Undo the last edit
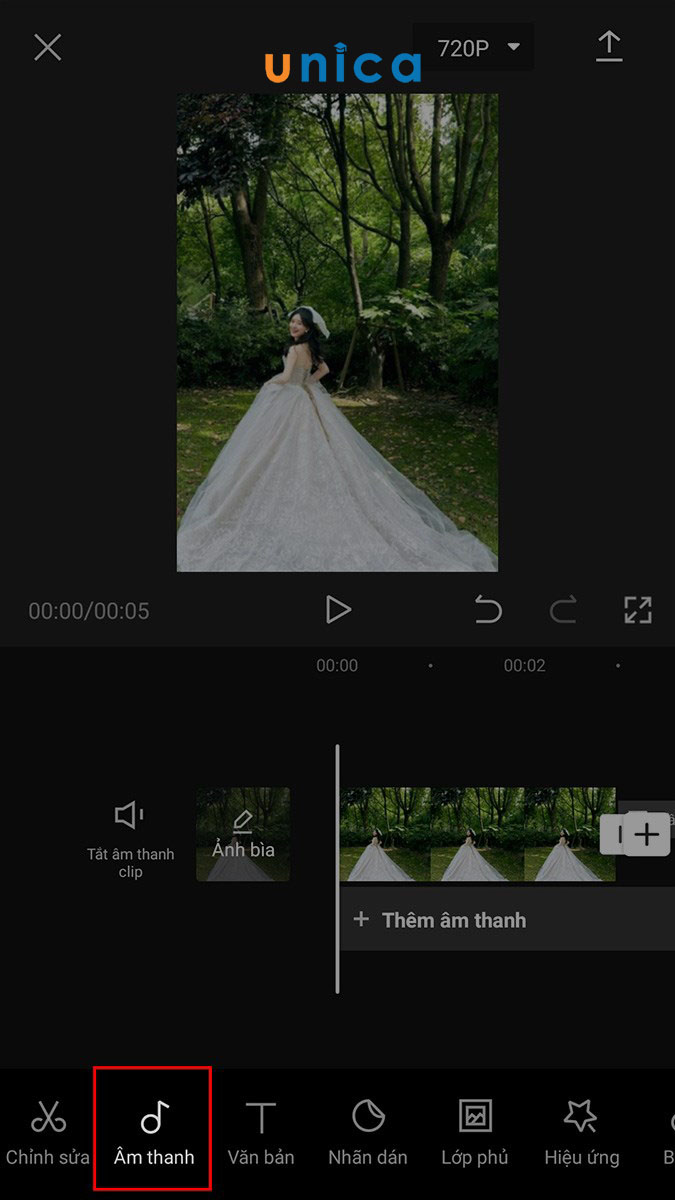 [488, 610]
